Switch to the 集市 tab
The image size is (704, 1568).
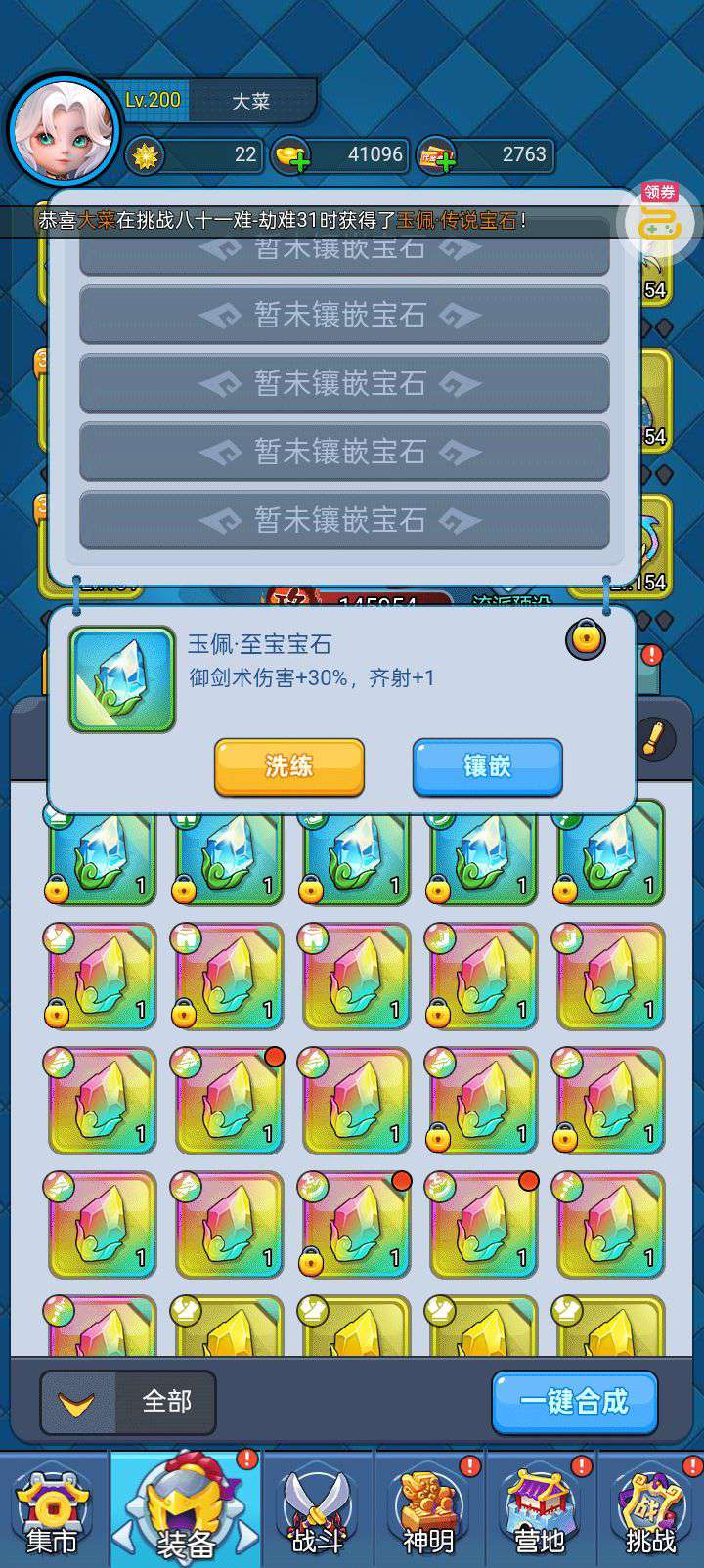coord(52,1511)
